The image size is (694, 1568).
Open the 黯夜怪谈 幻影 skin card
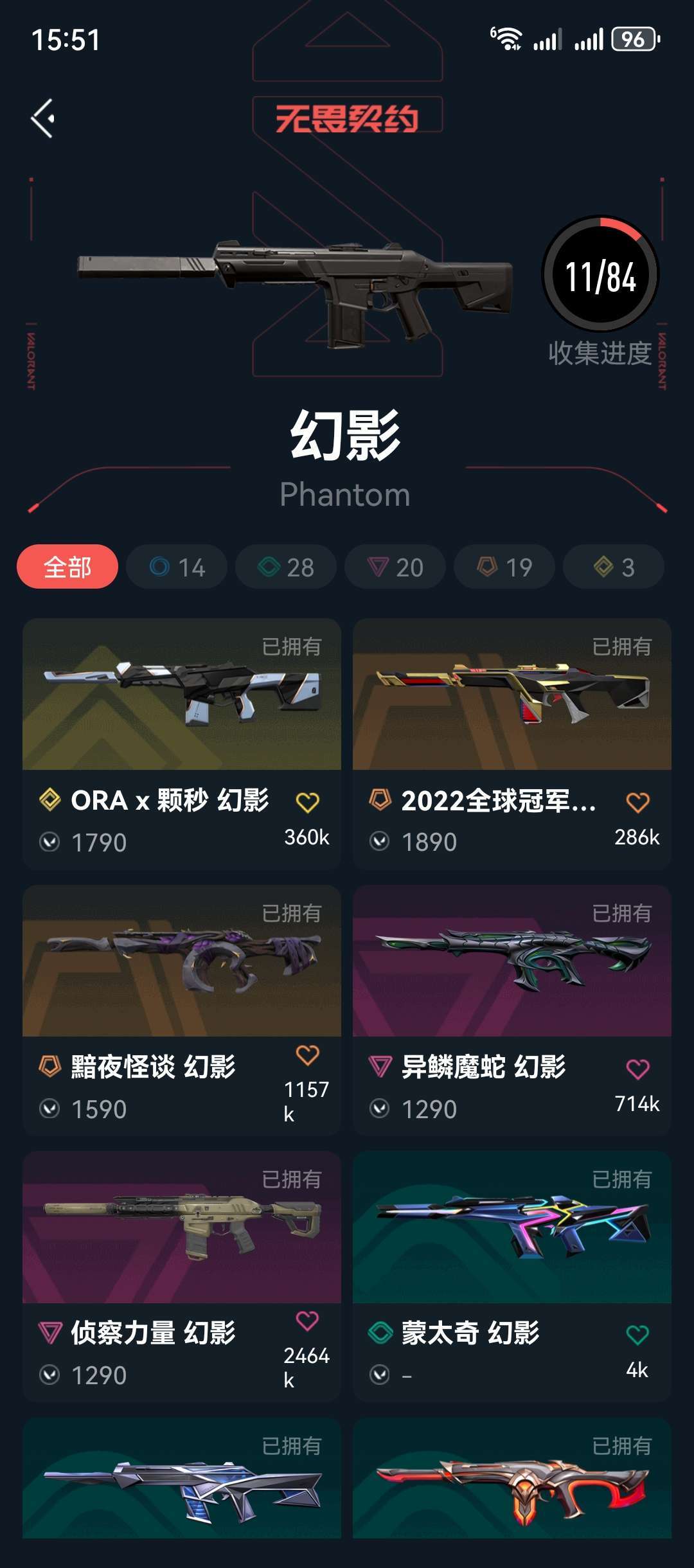click(x=182, y=961)
